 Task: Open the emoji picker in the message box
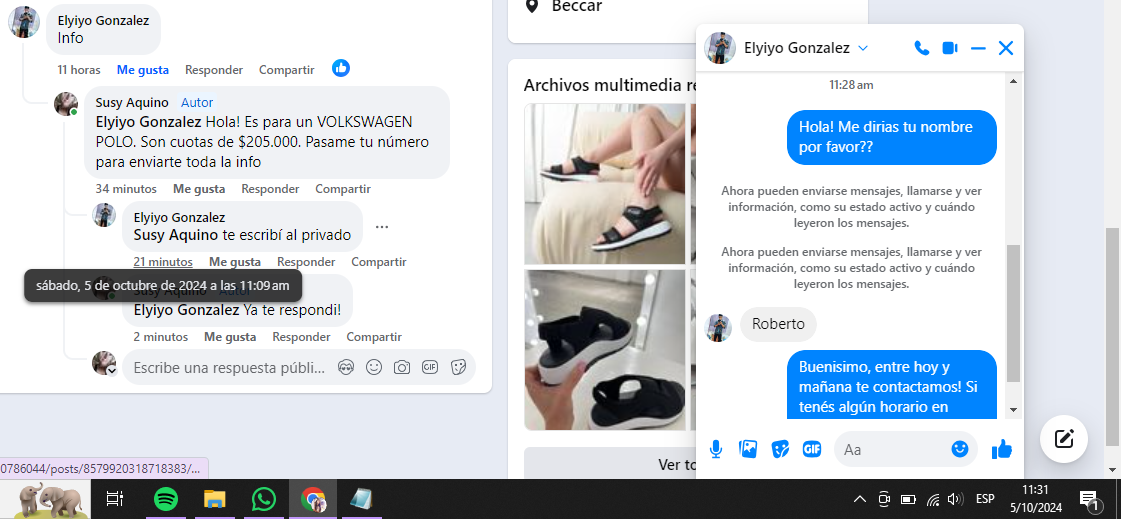point(960,449)
